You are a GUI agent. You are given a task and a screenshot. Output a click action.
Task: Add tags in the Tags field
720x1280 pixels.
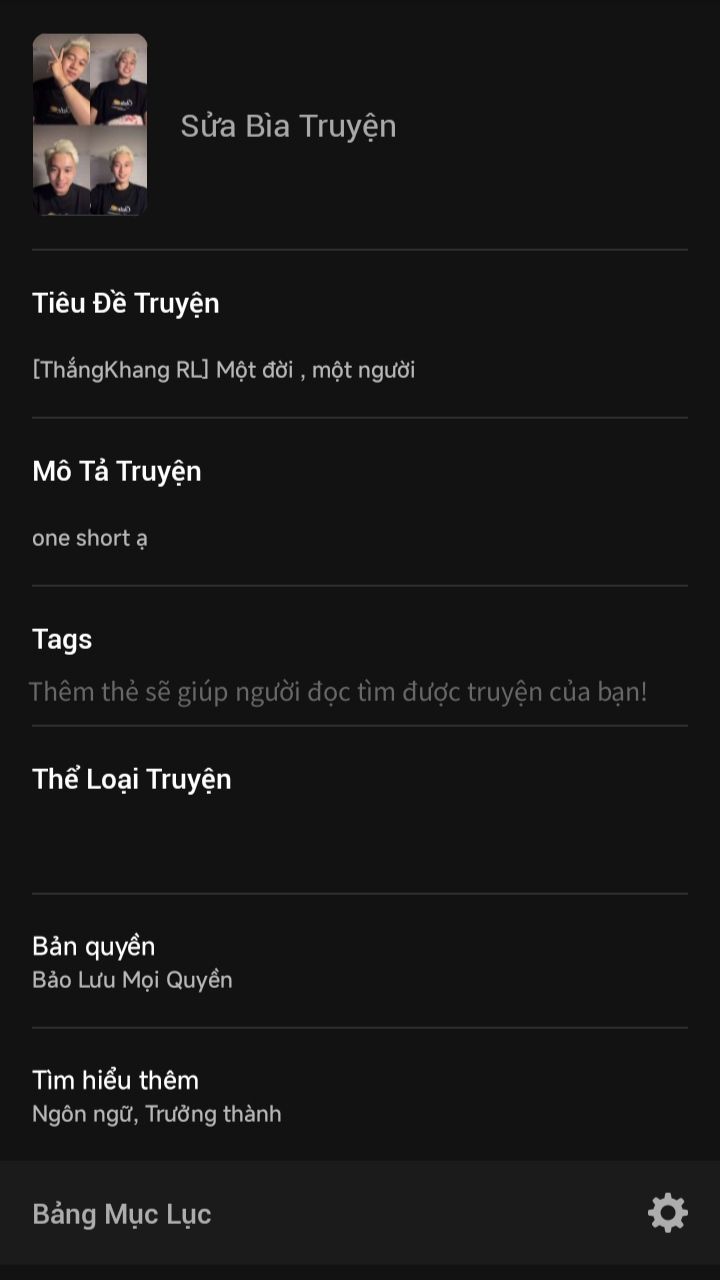(338, 691)
